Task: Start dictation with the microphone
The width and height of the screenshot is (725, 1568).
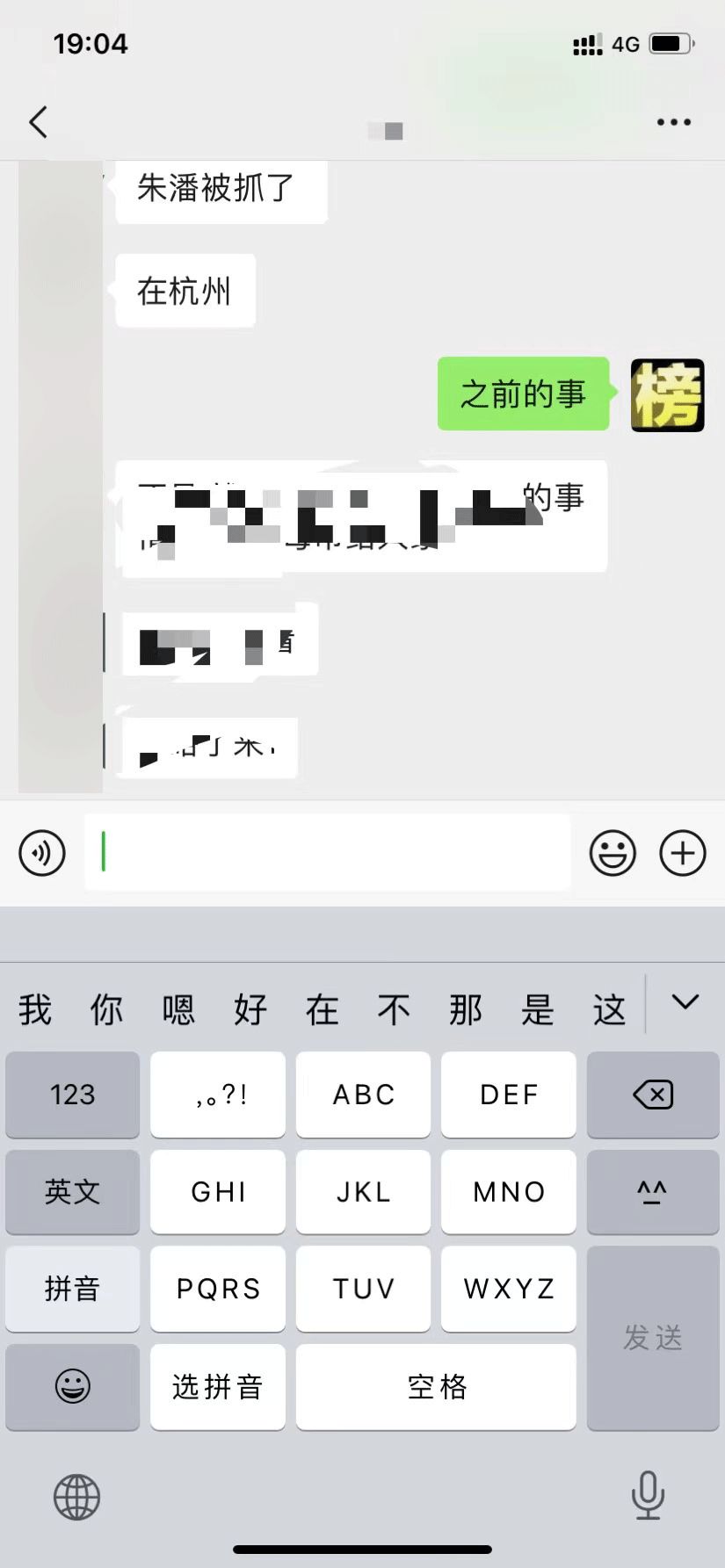Action: (x=648, y=1495)
